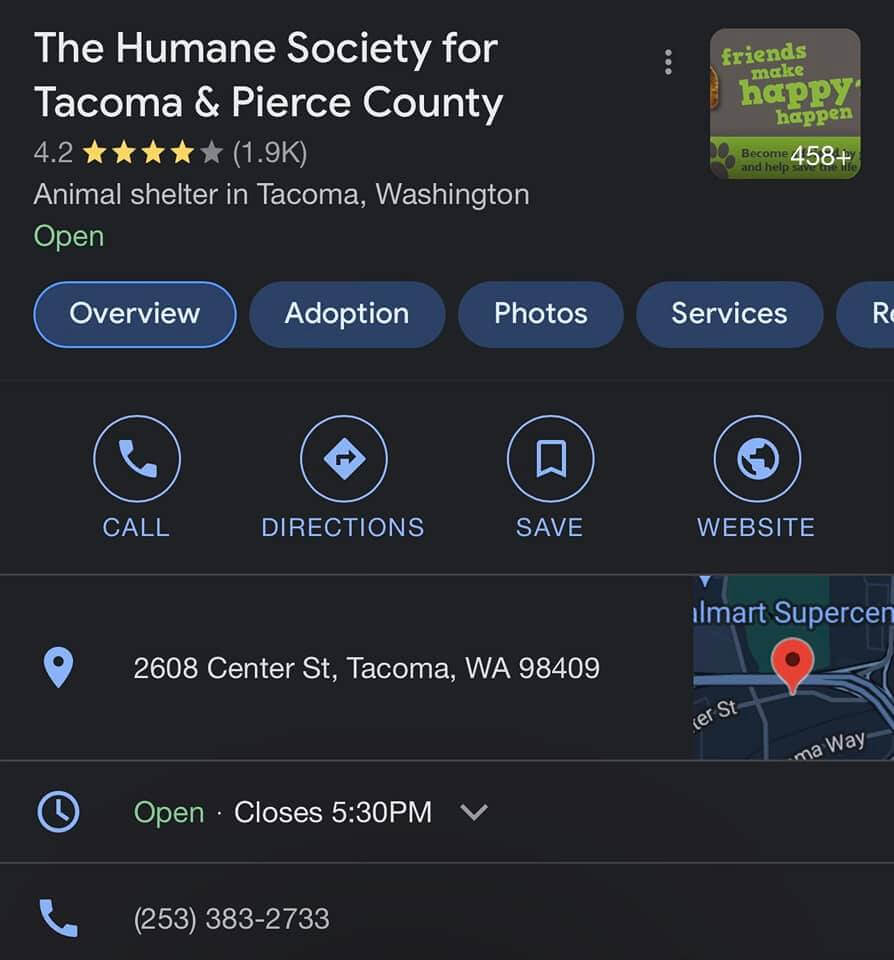894x960 pixels.
Task: Open the Services tab
Action: coord(729,314)
